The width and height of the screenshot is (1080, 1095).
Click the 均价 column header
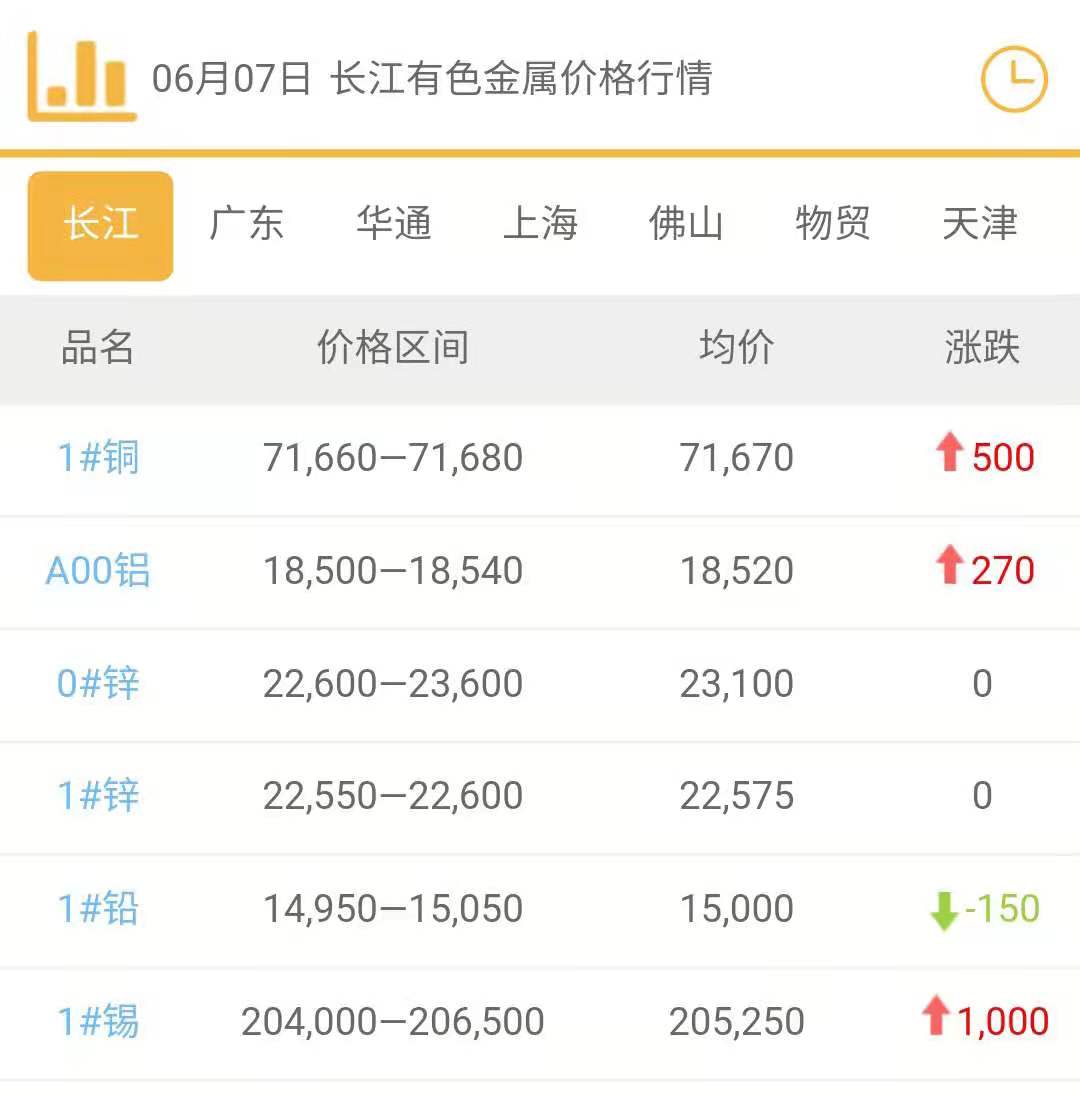(x=737, y=348)
